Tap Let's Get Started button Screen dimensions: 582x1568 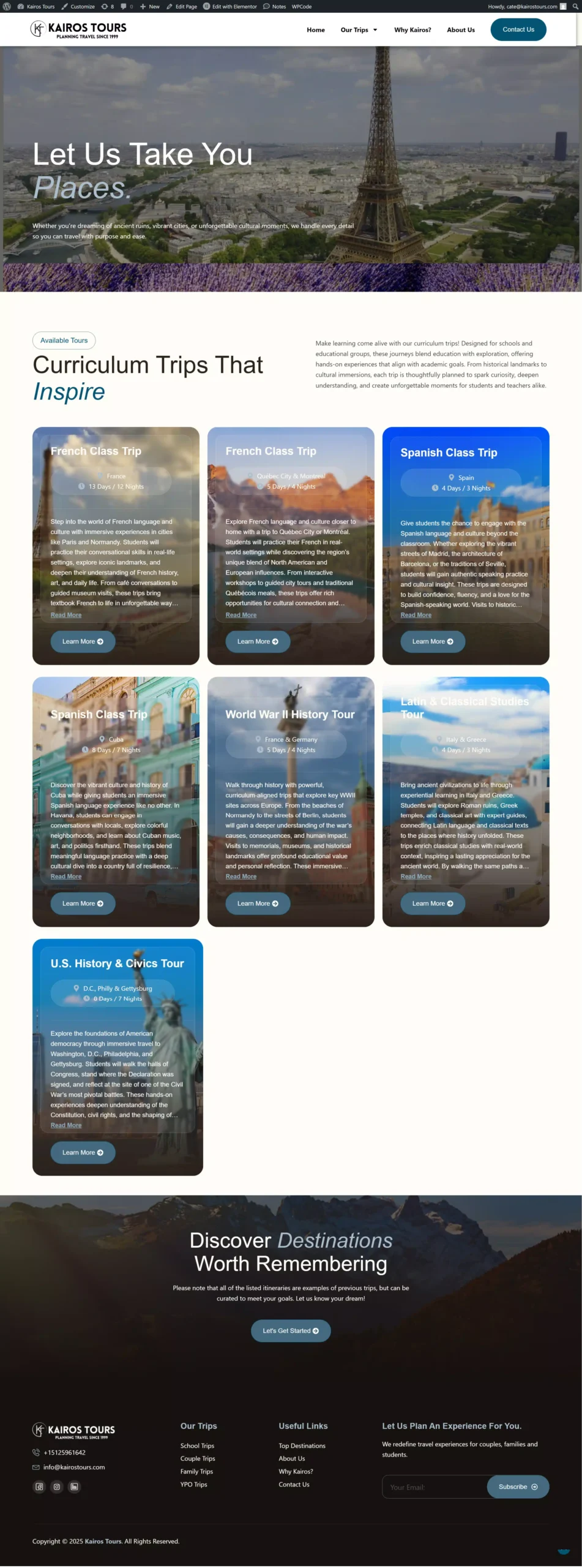(x=290, y=1330)
